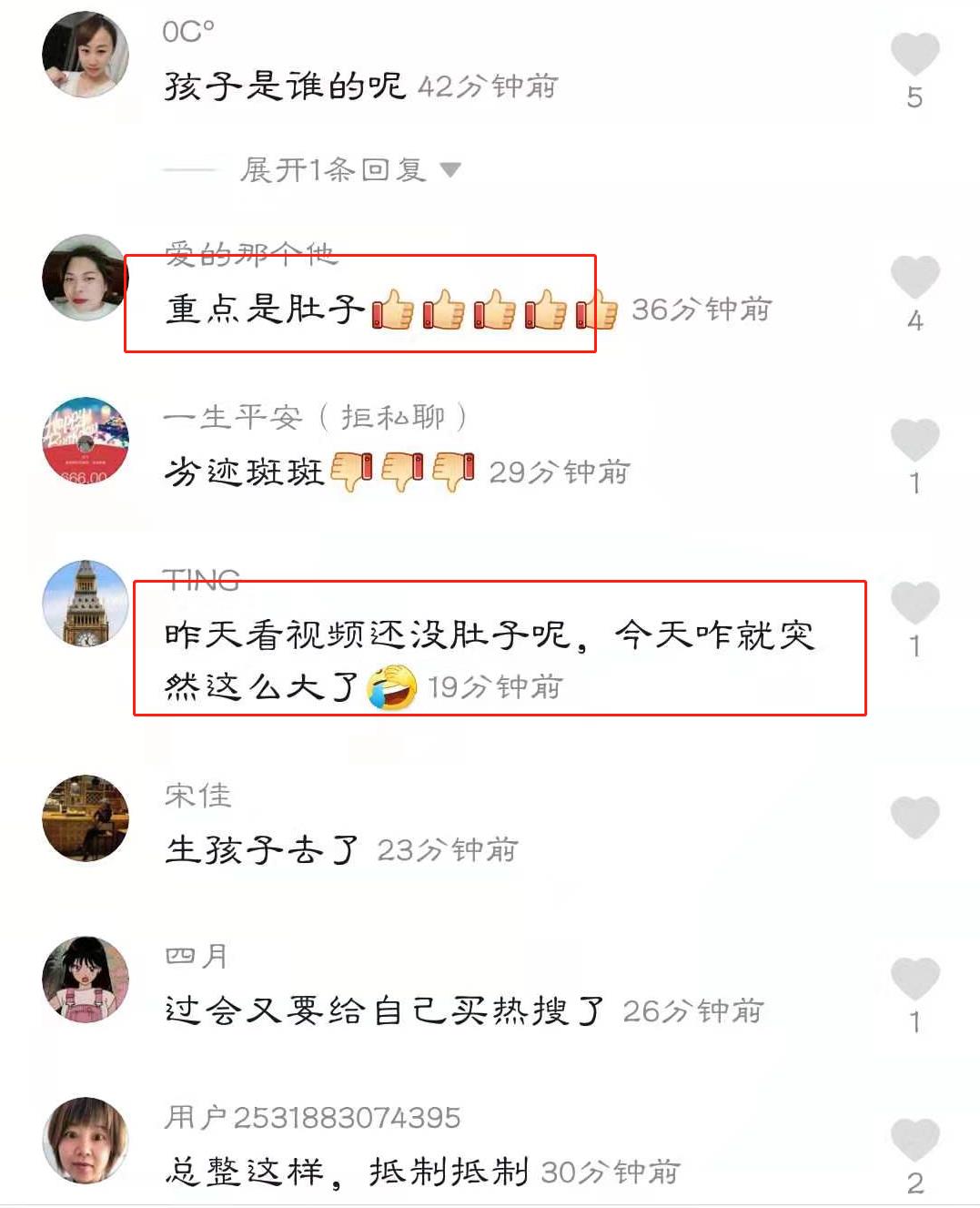Toggle the like on TING's comment

click(914, 603)
